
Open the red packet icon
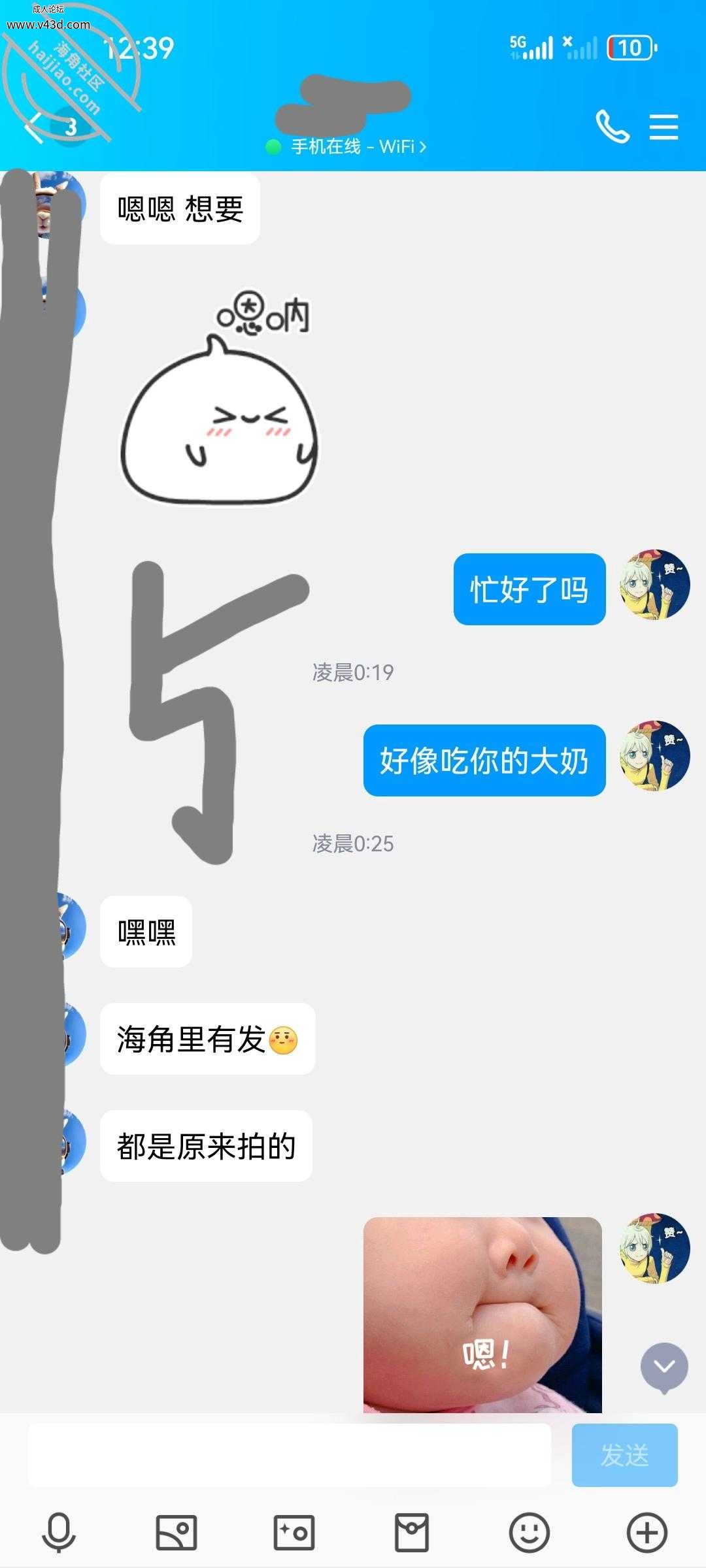[x=412, y=1532]
